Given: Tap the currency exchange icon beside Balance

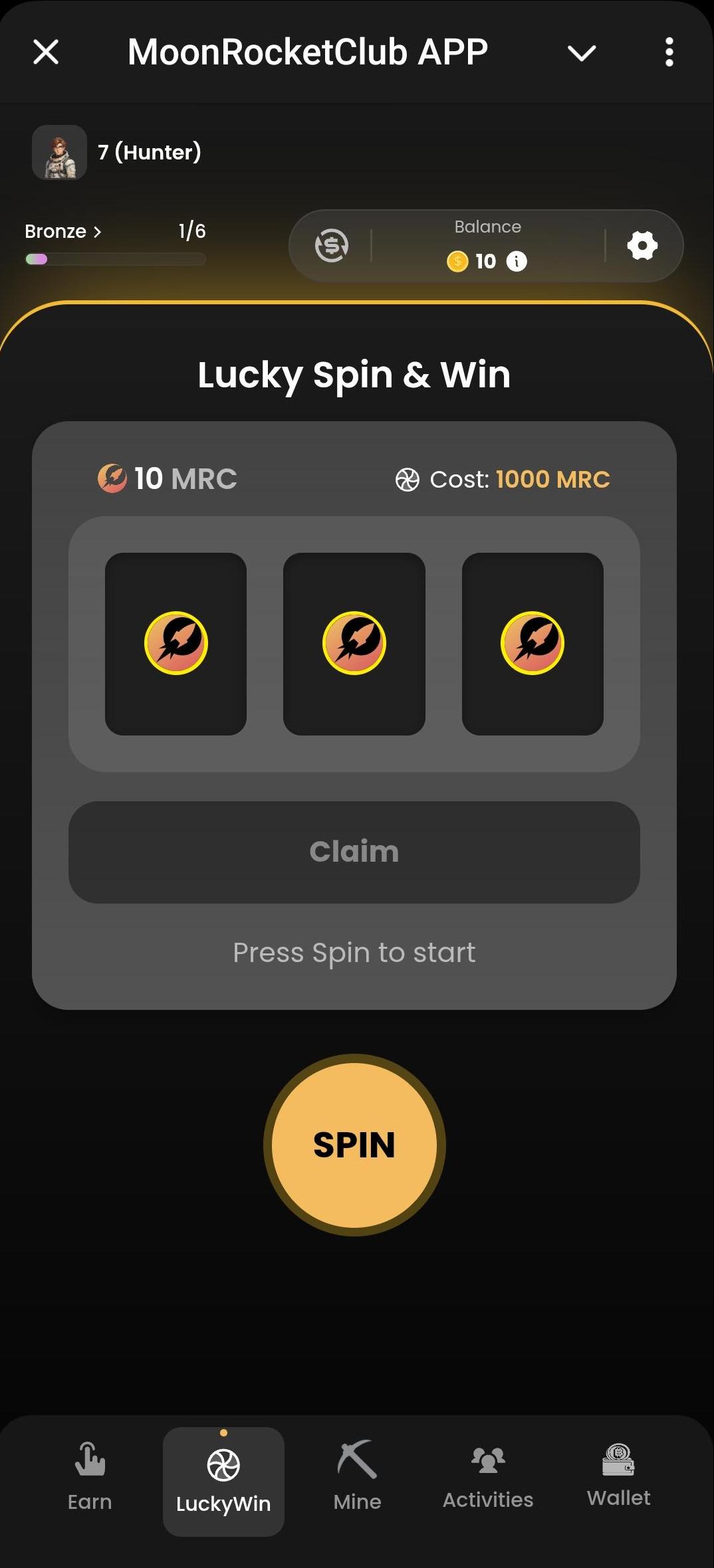Looking at the screenshot, I should click(x=332, y=245).
